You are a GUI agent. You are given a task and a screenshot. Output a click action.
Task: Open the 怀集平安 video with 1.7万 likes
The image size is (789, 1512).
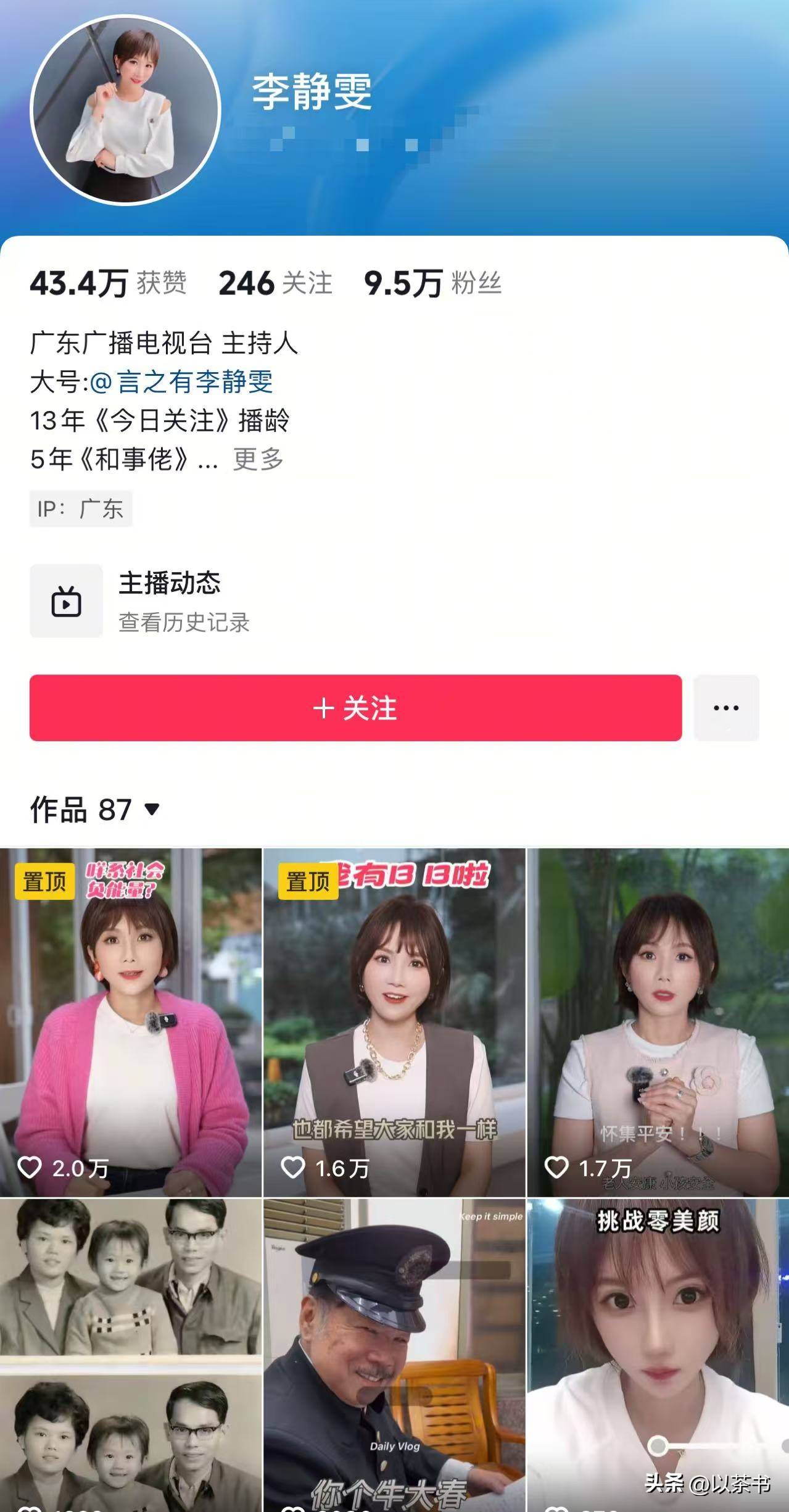(x=658, y=1022)
